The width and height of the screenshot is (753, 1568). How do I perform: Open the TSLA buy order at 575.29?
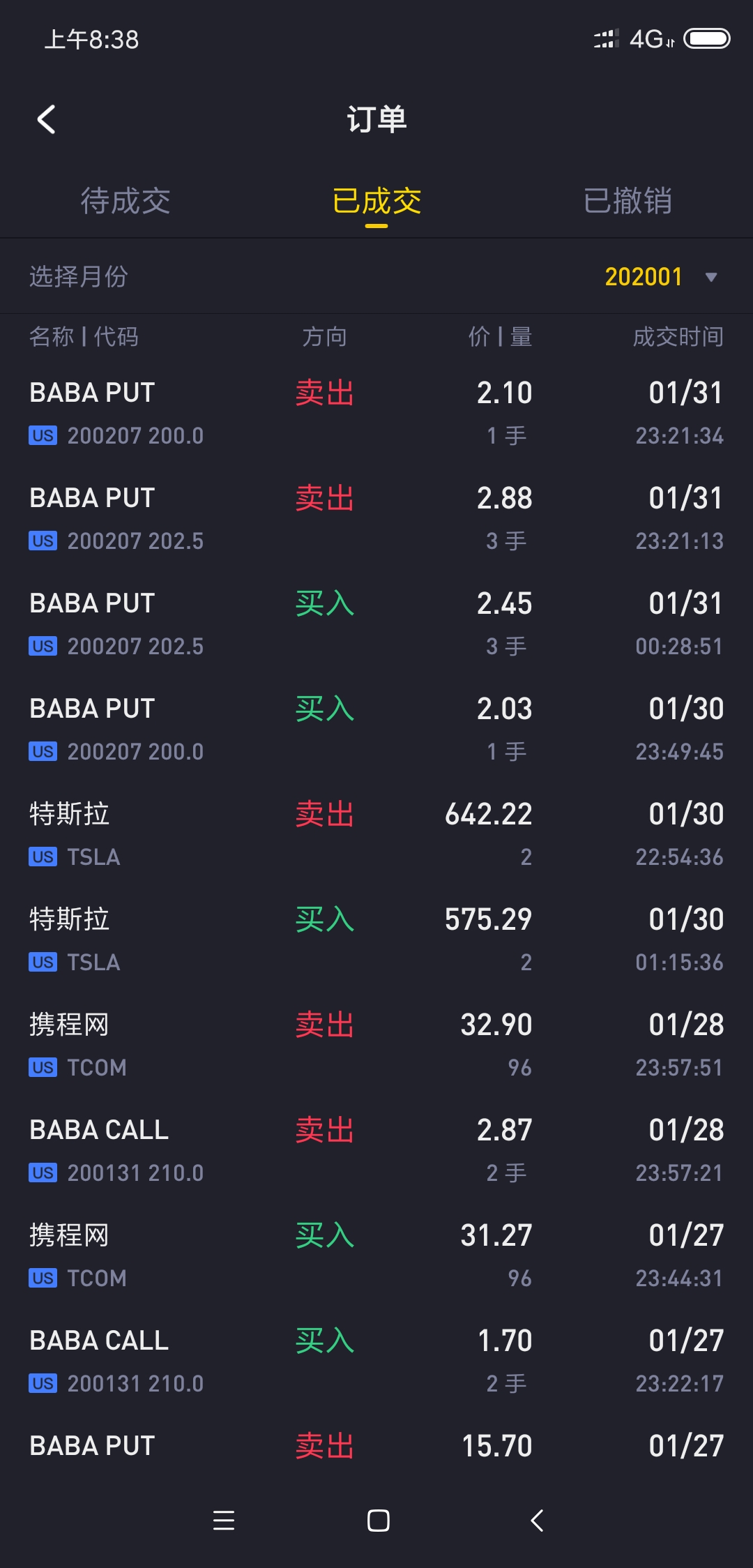[376, 940]
